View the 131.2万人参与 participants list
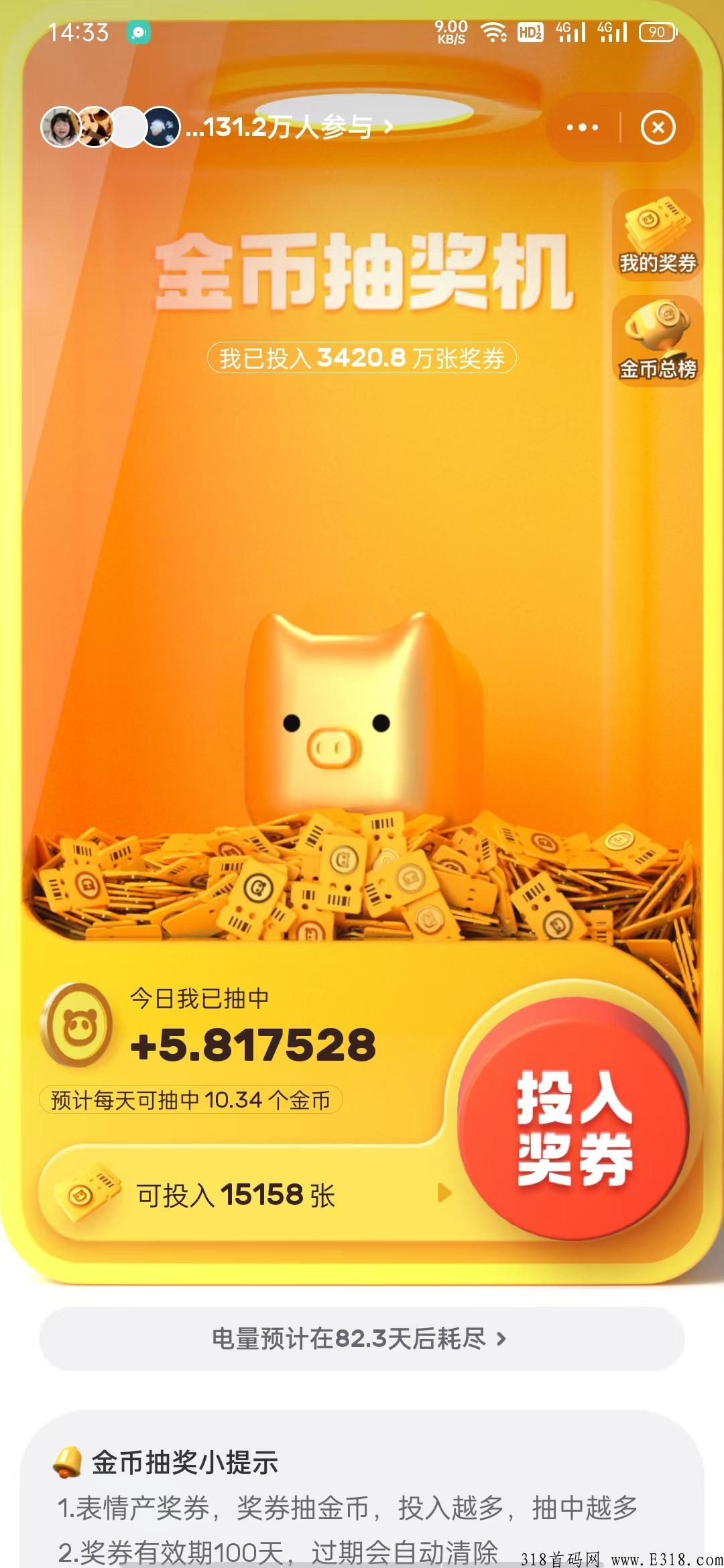Screen dimensions: 724x1568 288,127
